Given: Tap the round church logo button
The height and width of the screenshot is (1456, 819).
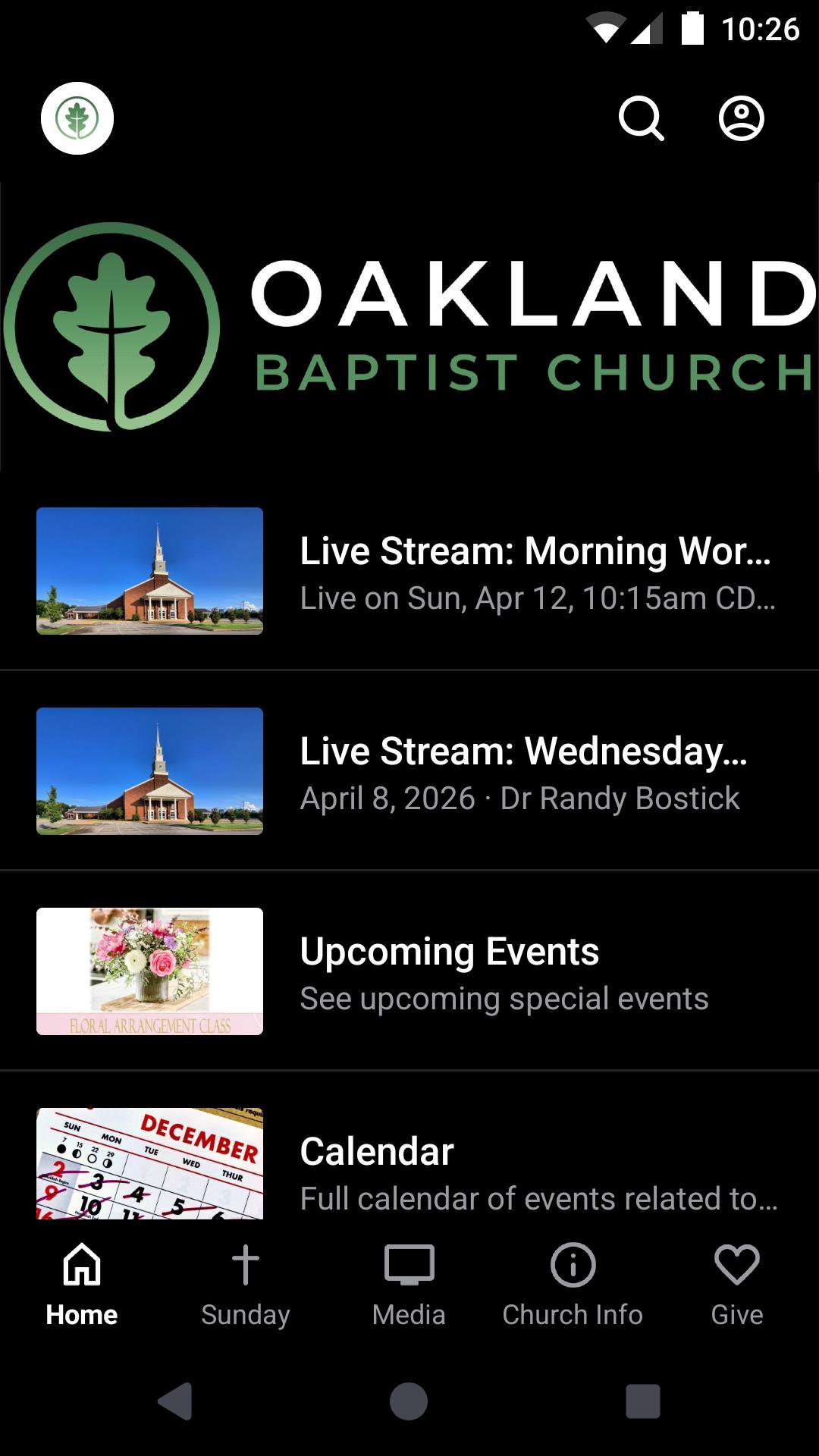Looking at the screenshot, I should click(77, 118).
